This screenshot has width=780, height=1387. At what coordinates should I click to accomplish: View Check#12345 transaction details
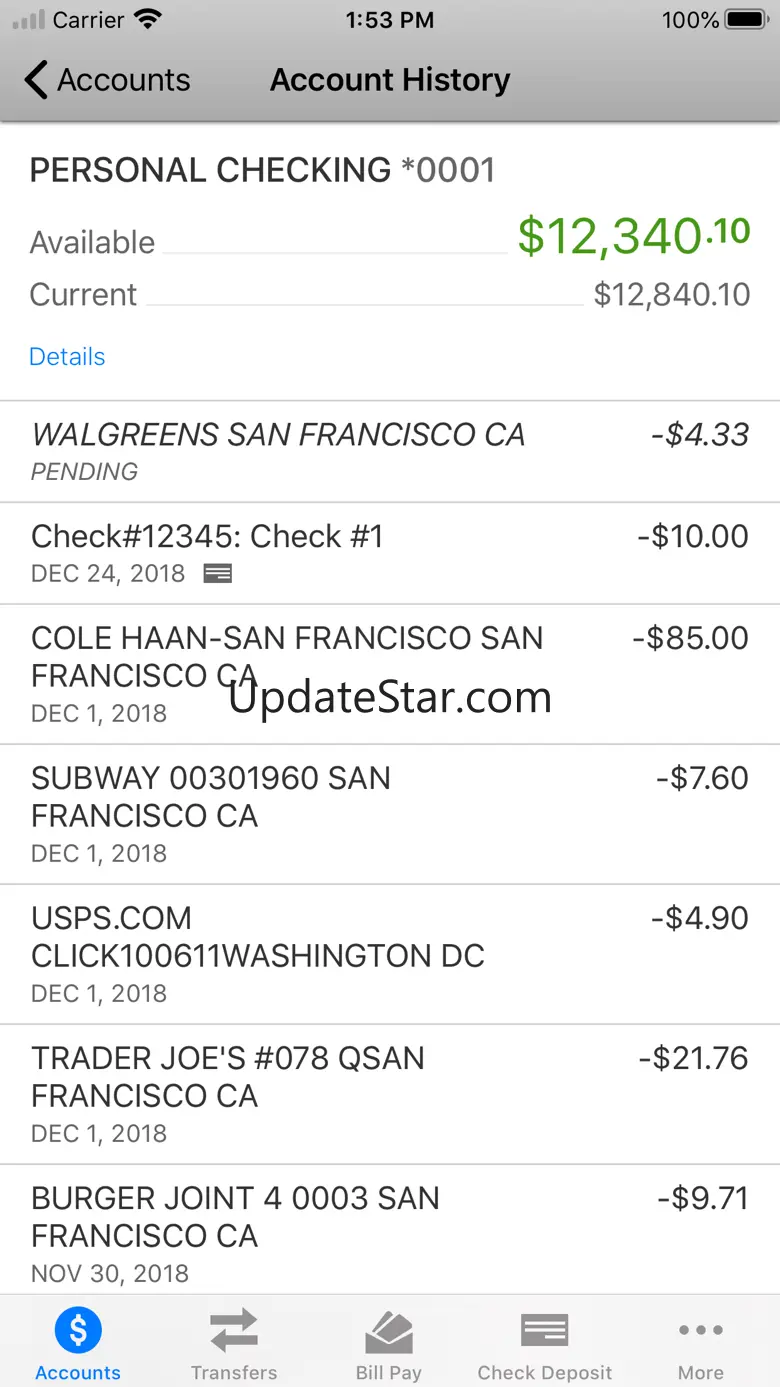[x=389, y=553]
